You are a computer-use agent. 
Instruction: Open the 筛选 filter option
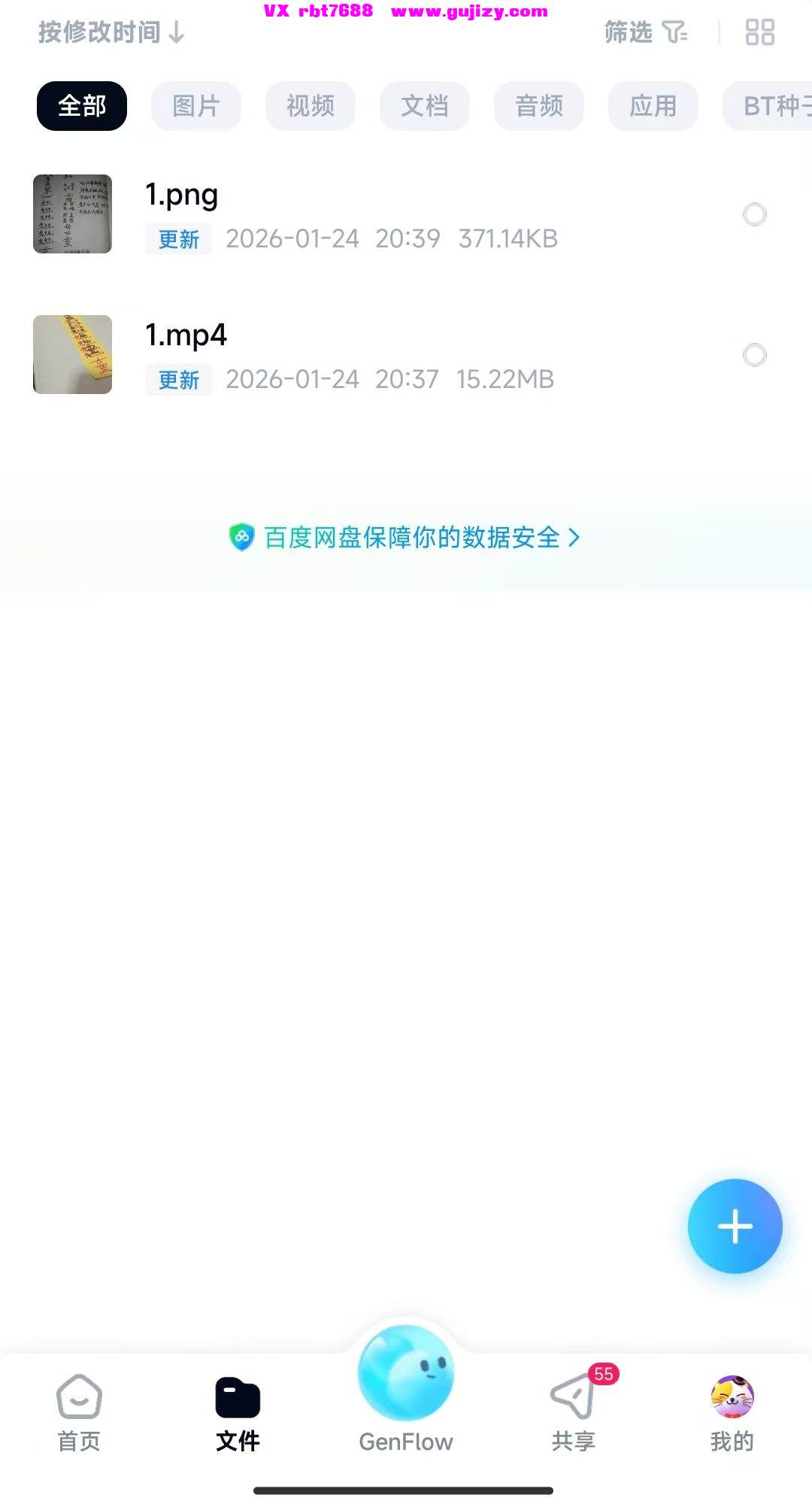click(x=646, y=32)
